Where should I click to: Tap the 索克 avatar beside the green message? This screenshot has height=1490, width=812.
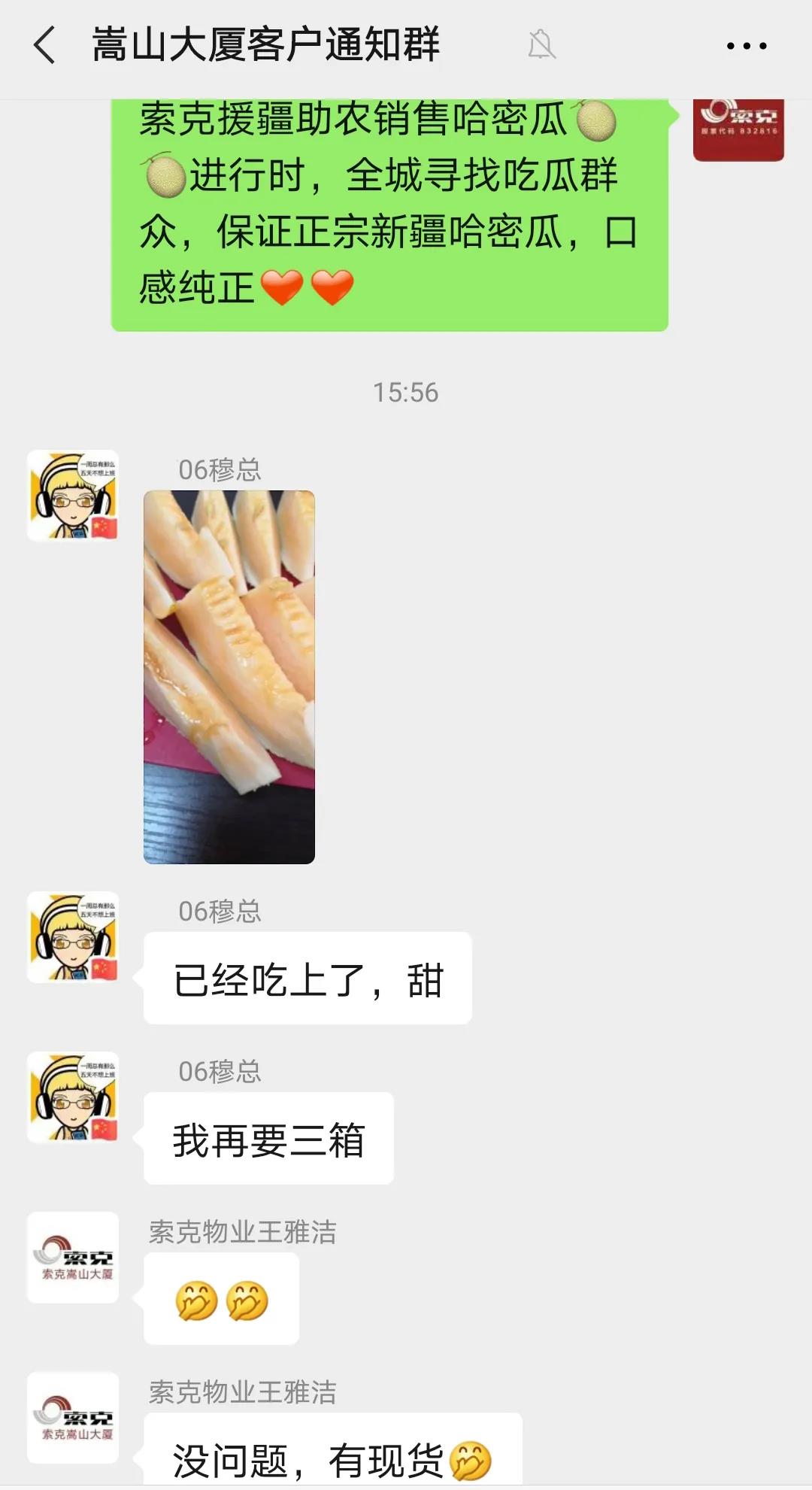[738, 128]
